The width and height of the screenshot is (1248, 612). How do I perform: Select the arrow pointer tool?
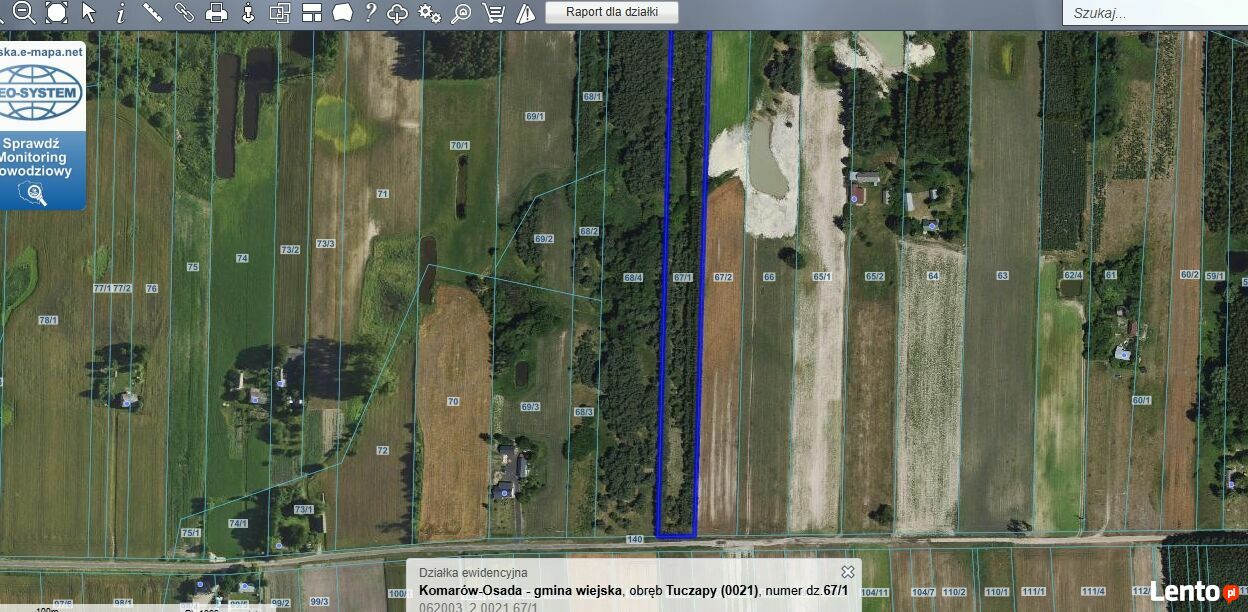point(89,12)
